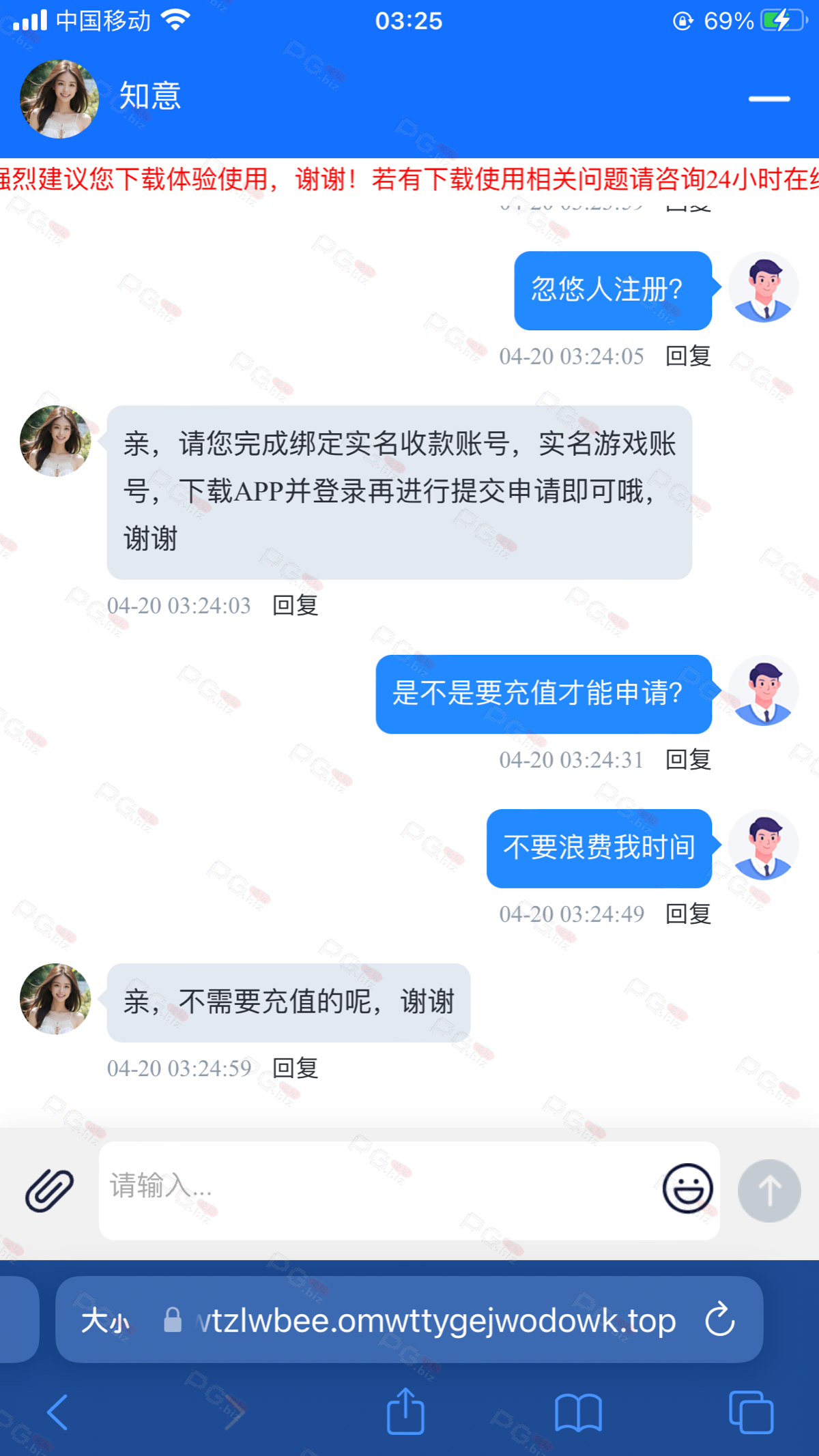The width and height of the screenshot is (819, 1456).
Task: Tap 回复 under 是不是要充值才能申请?
Action: tap(688, 759)
